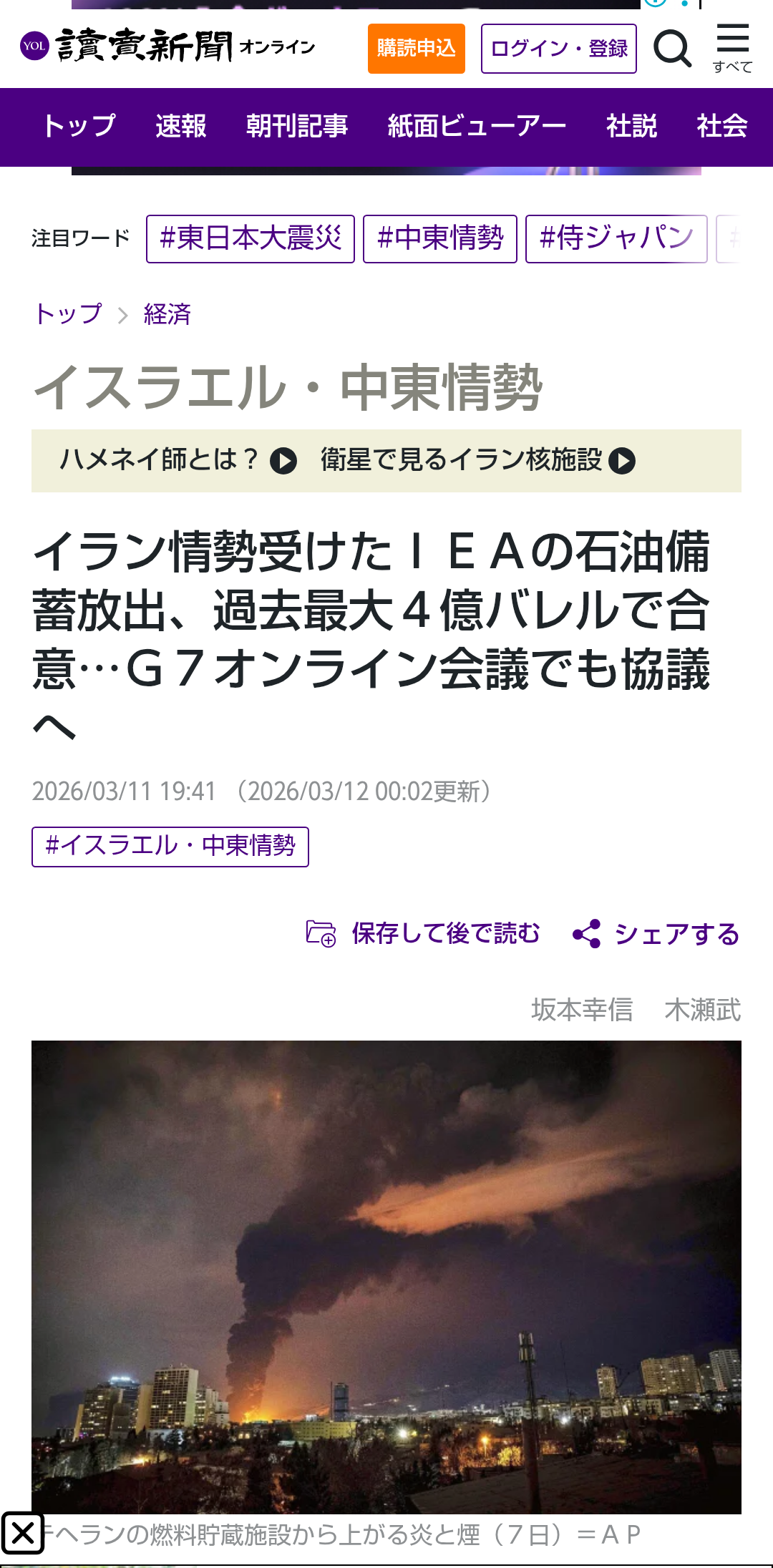
Task: Open 衛星で見るイラン核施設 link
Action: pyautogui.click(x=477, y=460)
